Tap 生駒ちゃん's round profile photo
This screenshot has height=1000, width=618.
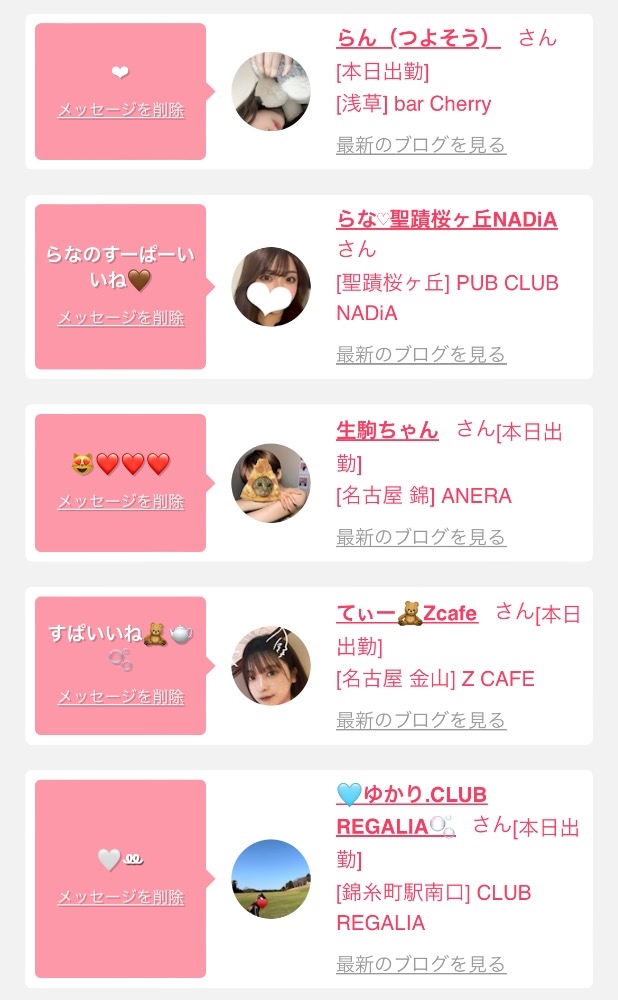(271, 483)
